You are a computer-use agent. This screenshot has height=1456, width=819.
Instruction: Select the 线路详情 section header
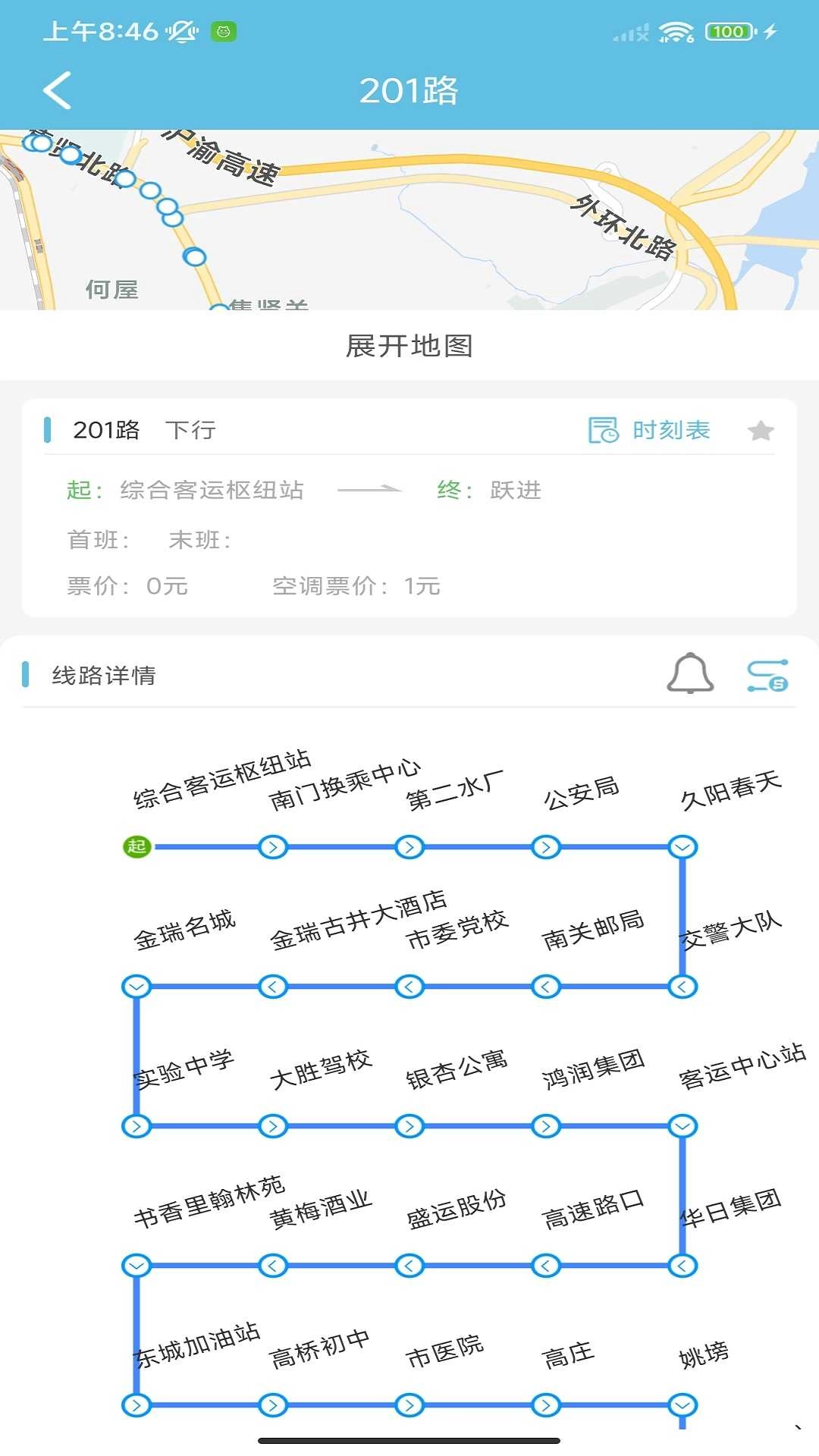tap(101, 676)
